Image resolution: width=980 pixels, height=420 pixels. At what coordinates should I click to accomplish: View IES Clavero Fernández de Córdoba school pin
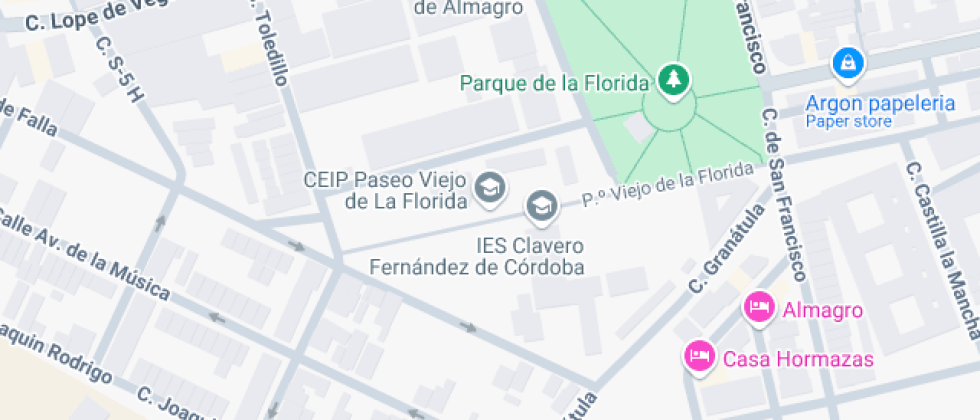(541, 206)
